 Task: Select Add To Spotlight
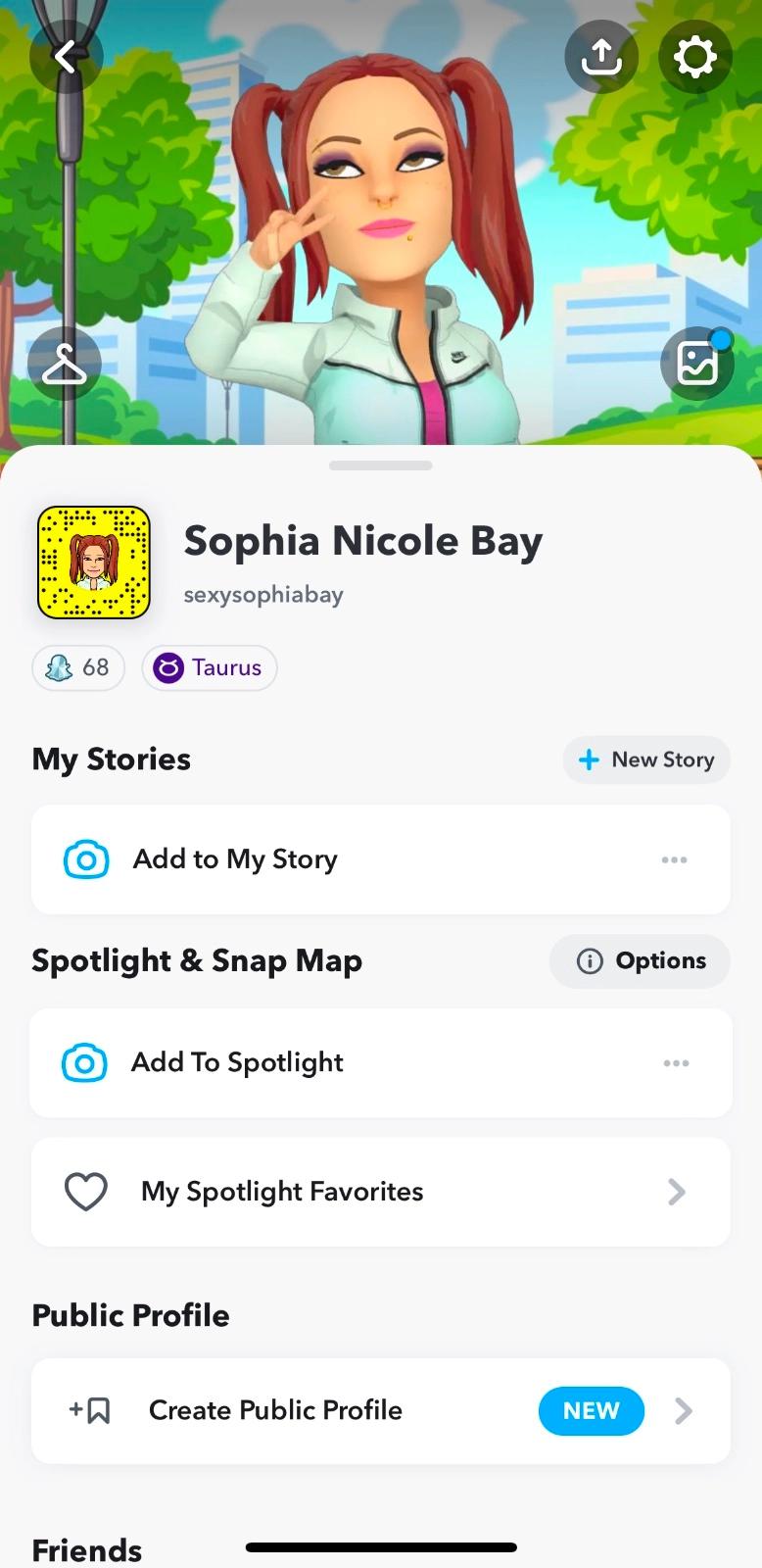coord(237,1062)
